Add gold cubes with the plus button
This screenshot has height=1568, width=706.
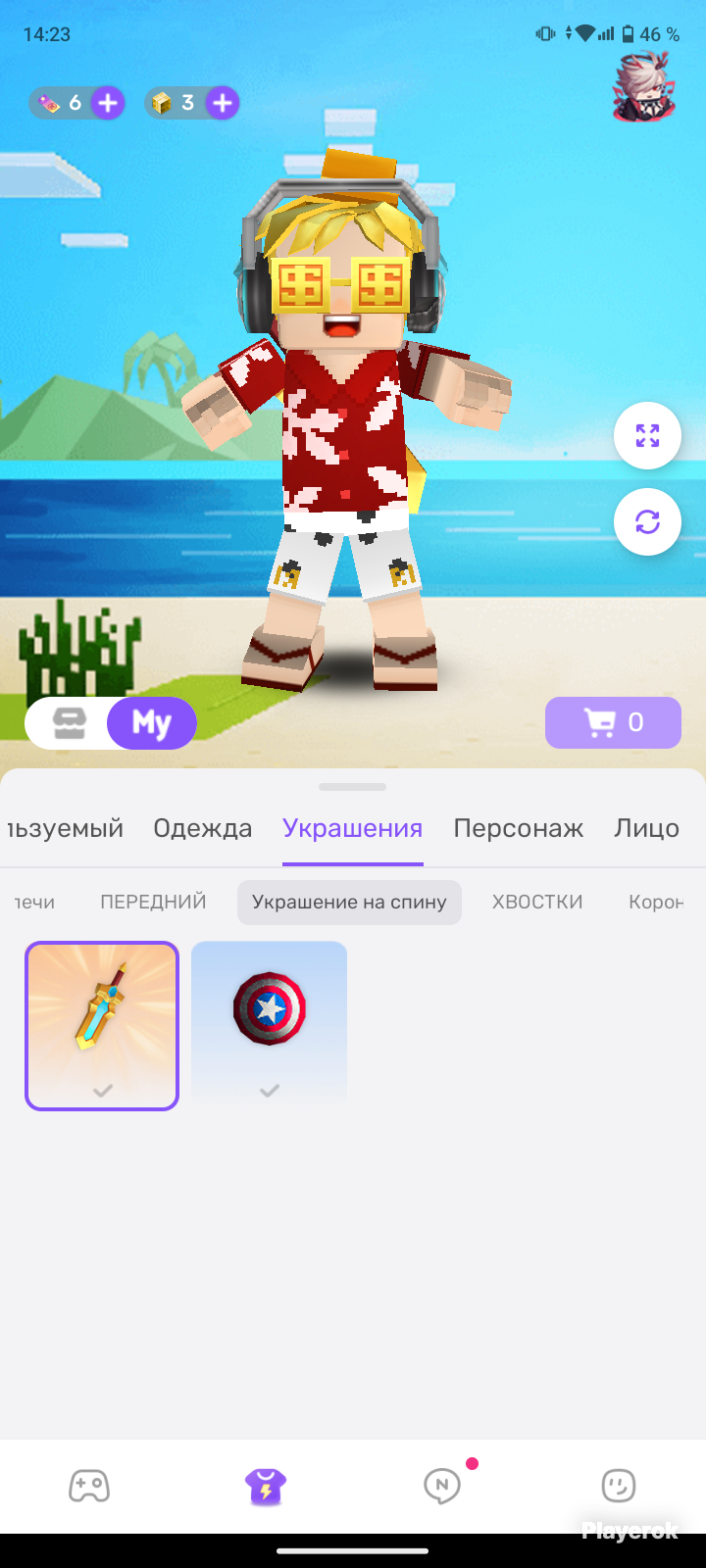pos(223,103)
